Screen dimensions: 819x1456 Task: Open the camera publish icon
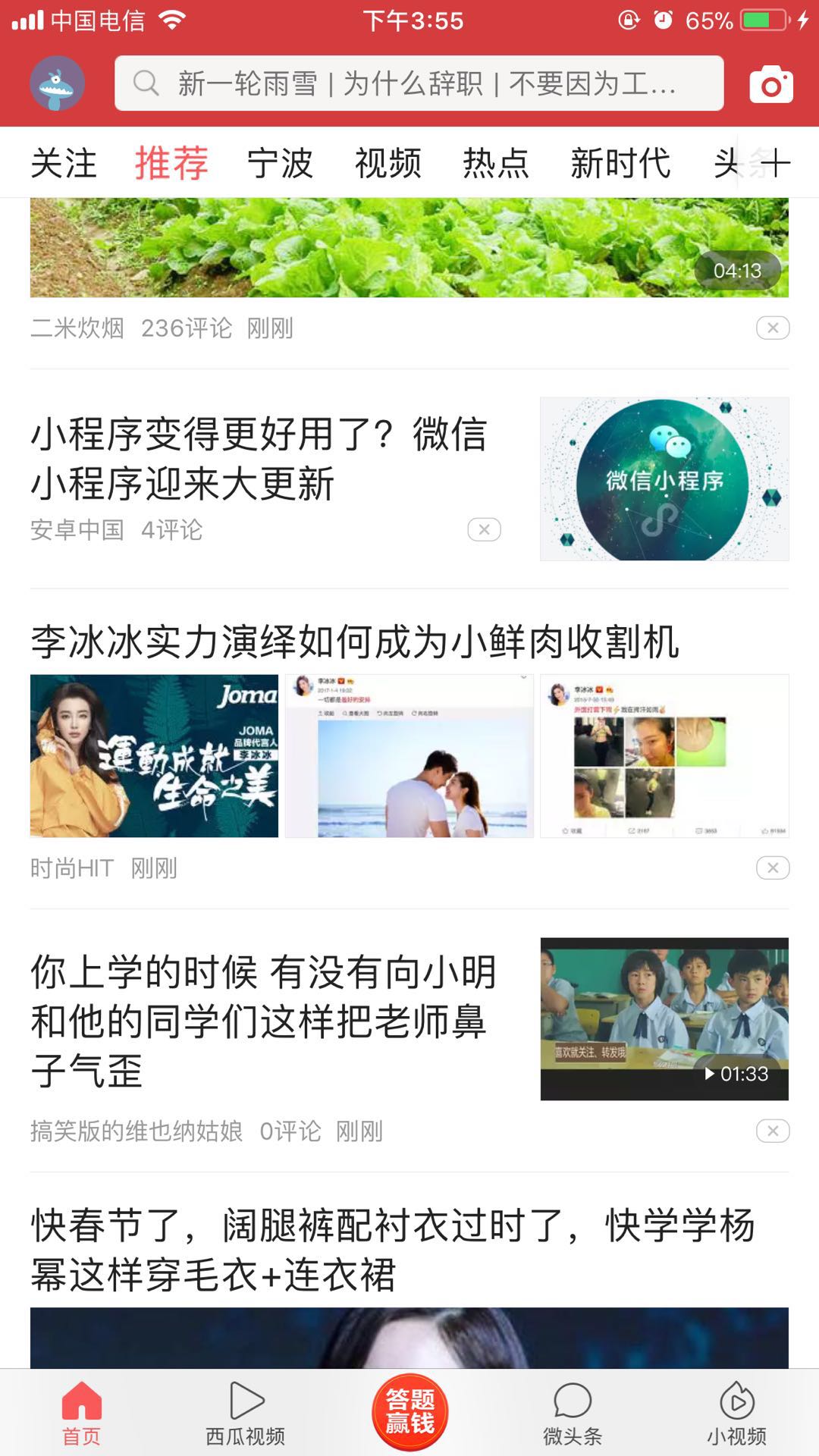pyautogui.click(x=770, y=85)
